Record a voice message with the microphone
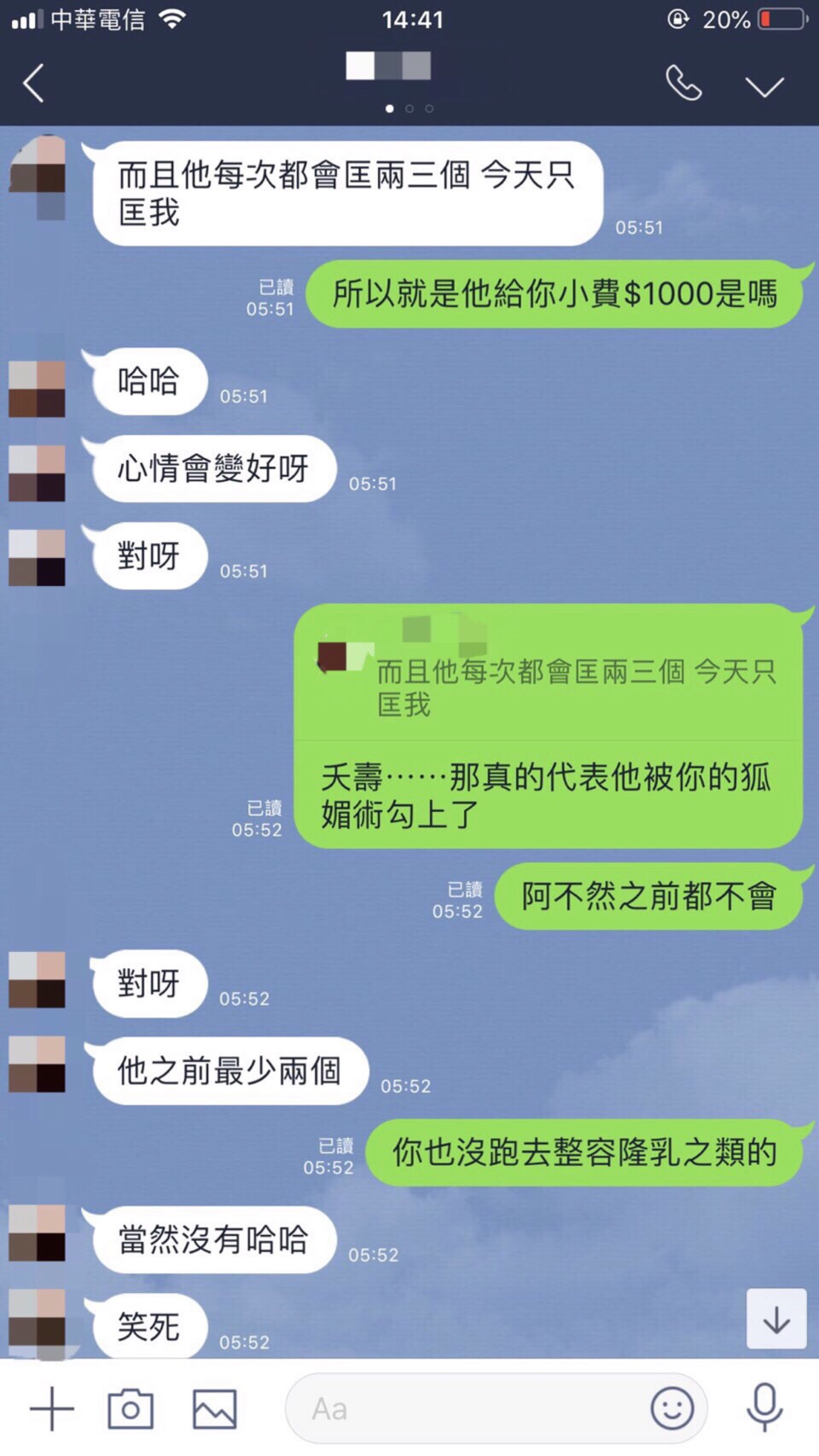 coord(764,1408)
